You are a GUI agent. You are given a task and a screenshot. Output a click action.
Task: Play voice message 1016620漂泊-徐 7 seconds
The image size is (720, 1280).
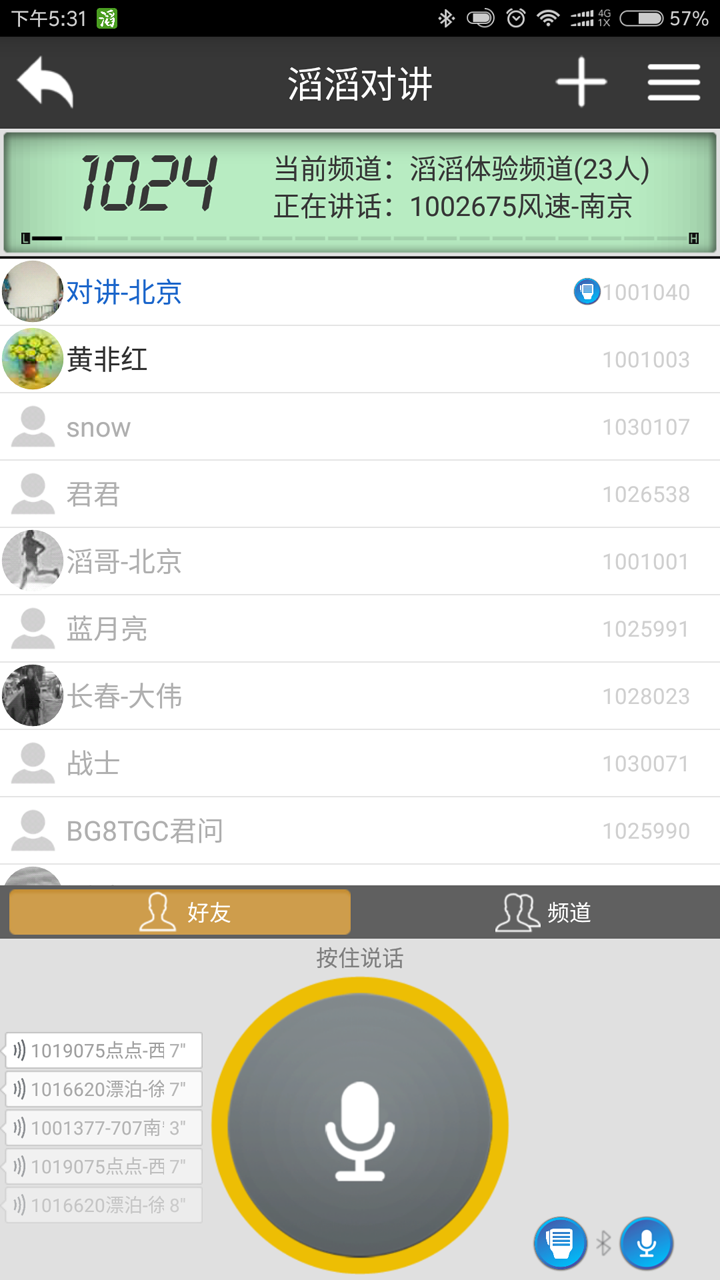coord(104,1089)
